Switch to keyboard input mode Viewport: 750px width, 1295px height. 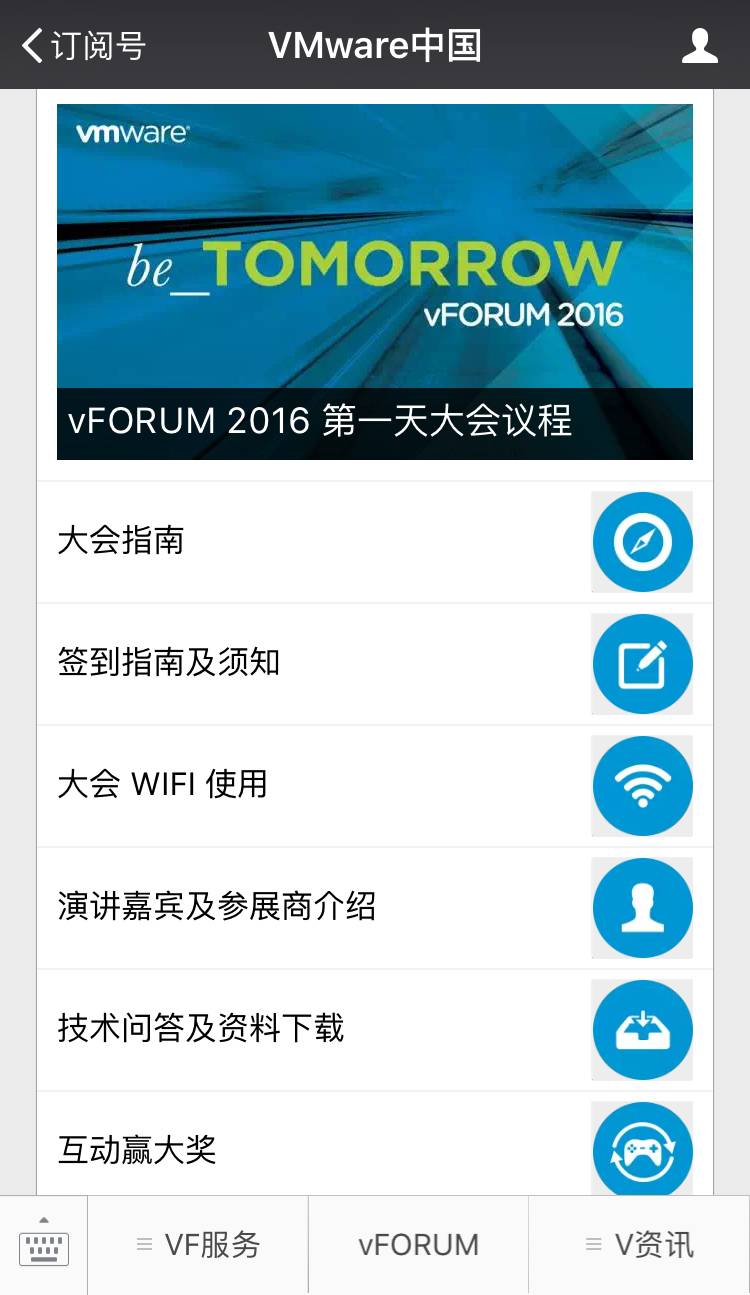click(44, 1245)
